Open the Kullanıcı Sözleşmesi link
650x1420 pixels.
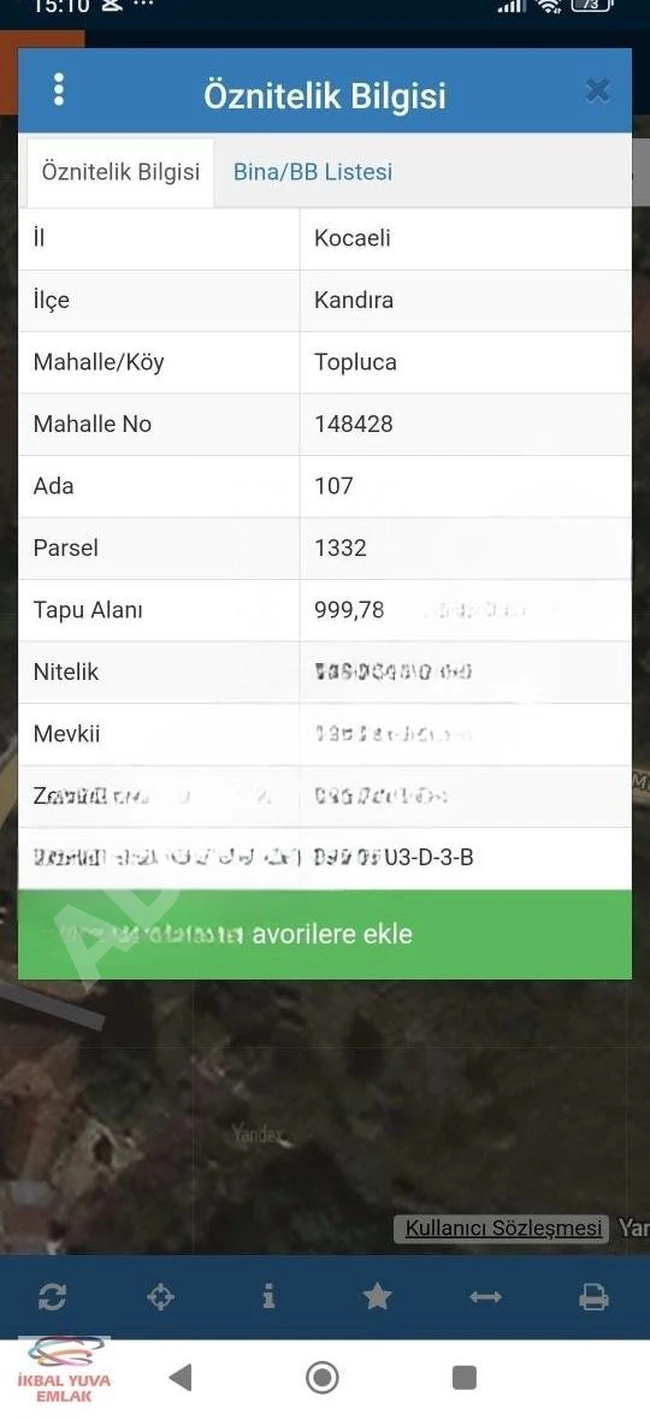point(503,1227)
